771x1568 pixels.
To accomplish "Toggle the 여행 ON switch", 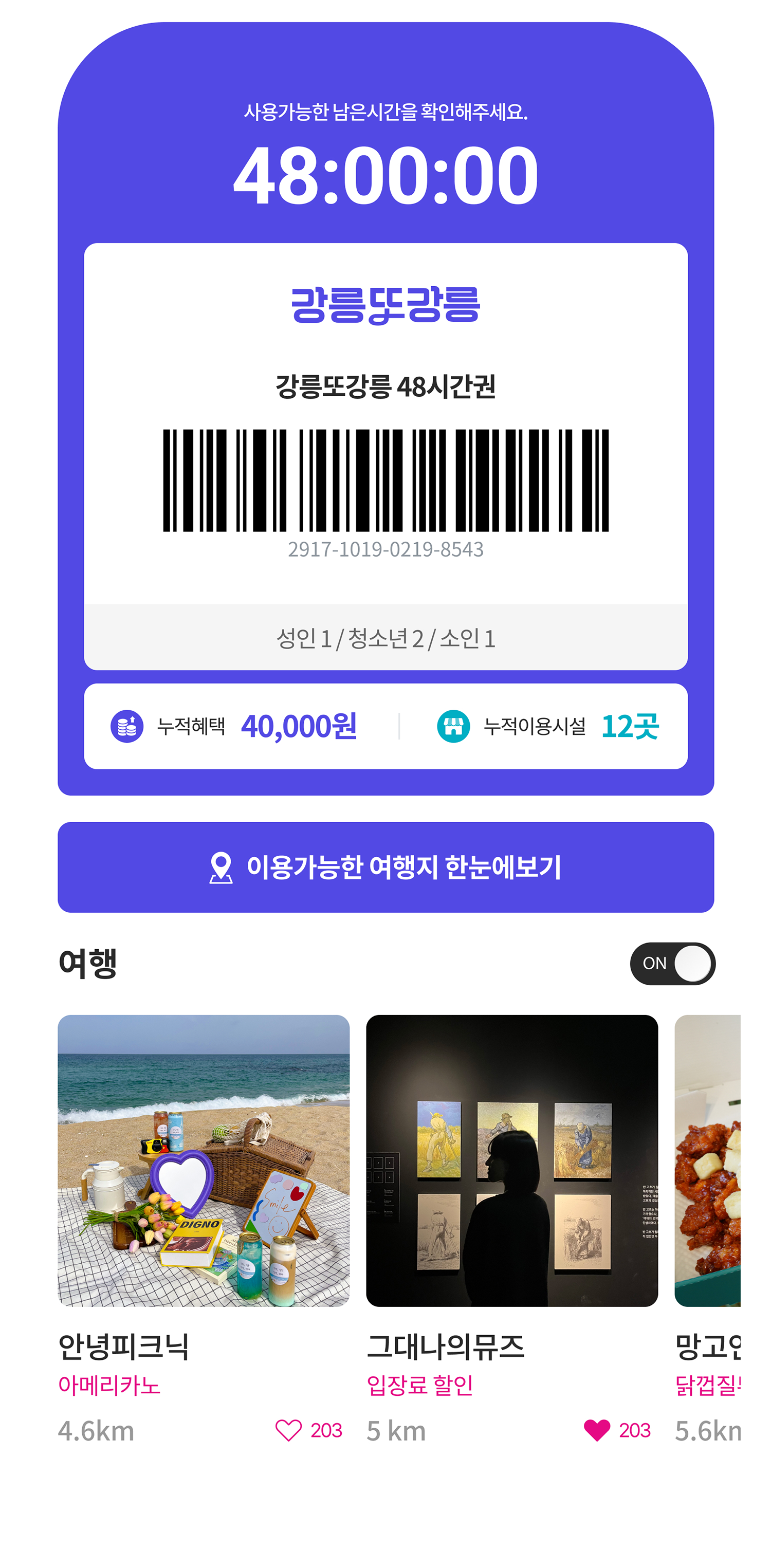I will pos(672,963).
